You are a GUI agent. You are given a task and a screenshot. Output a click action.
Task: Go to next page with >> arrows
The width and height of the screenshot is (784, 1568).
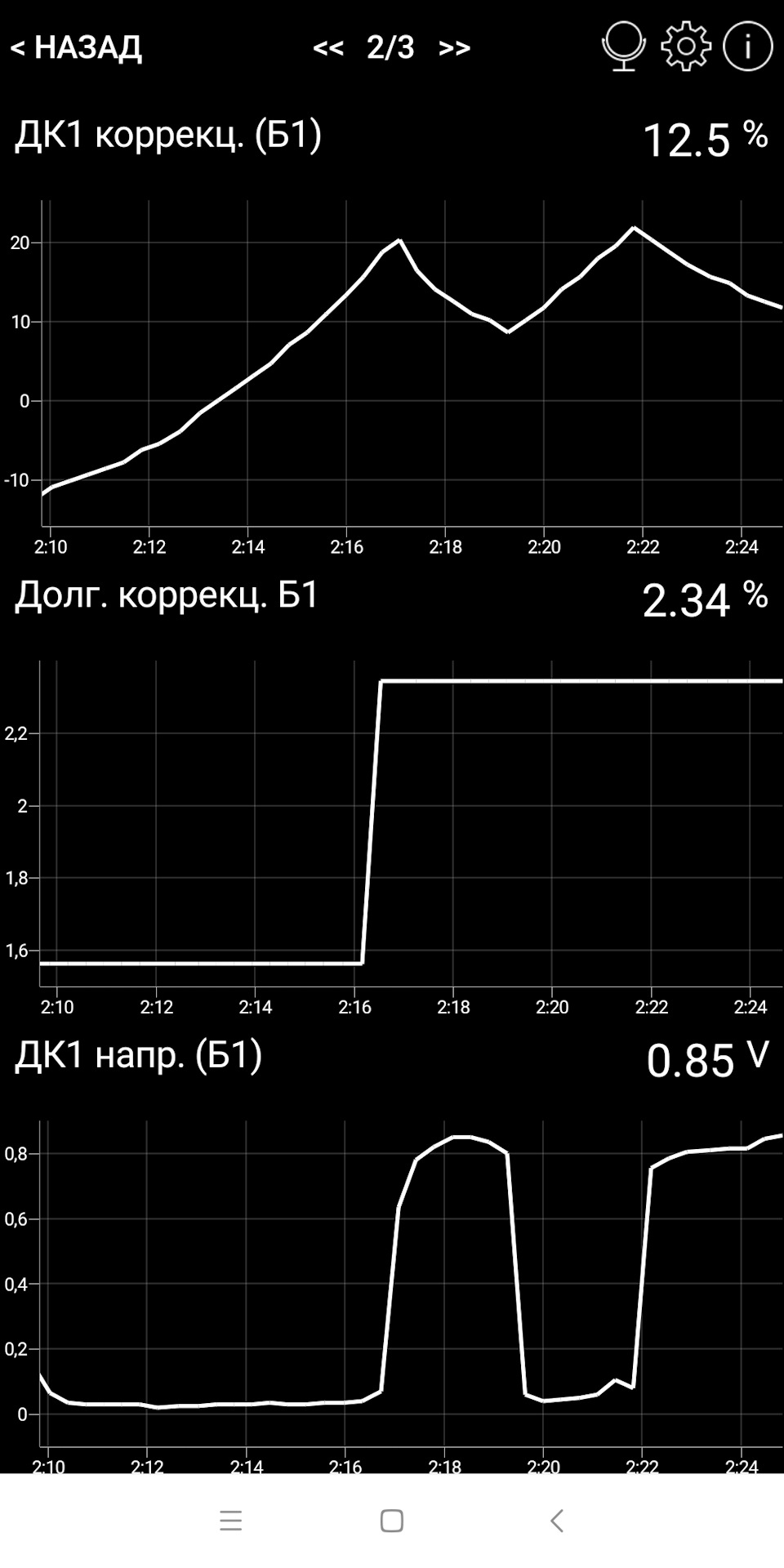click(x=455, y=48)
